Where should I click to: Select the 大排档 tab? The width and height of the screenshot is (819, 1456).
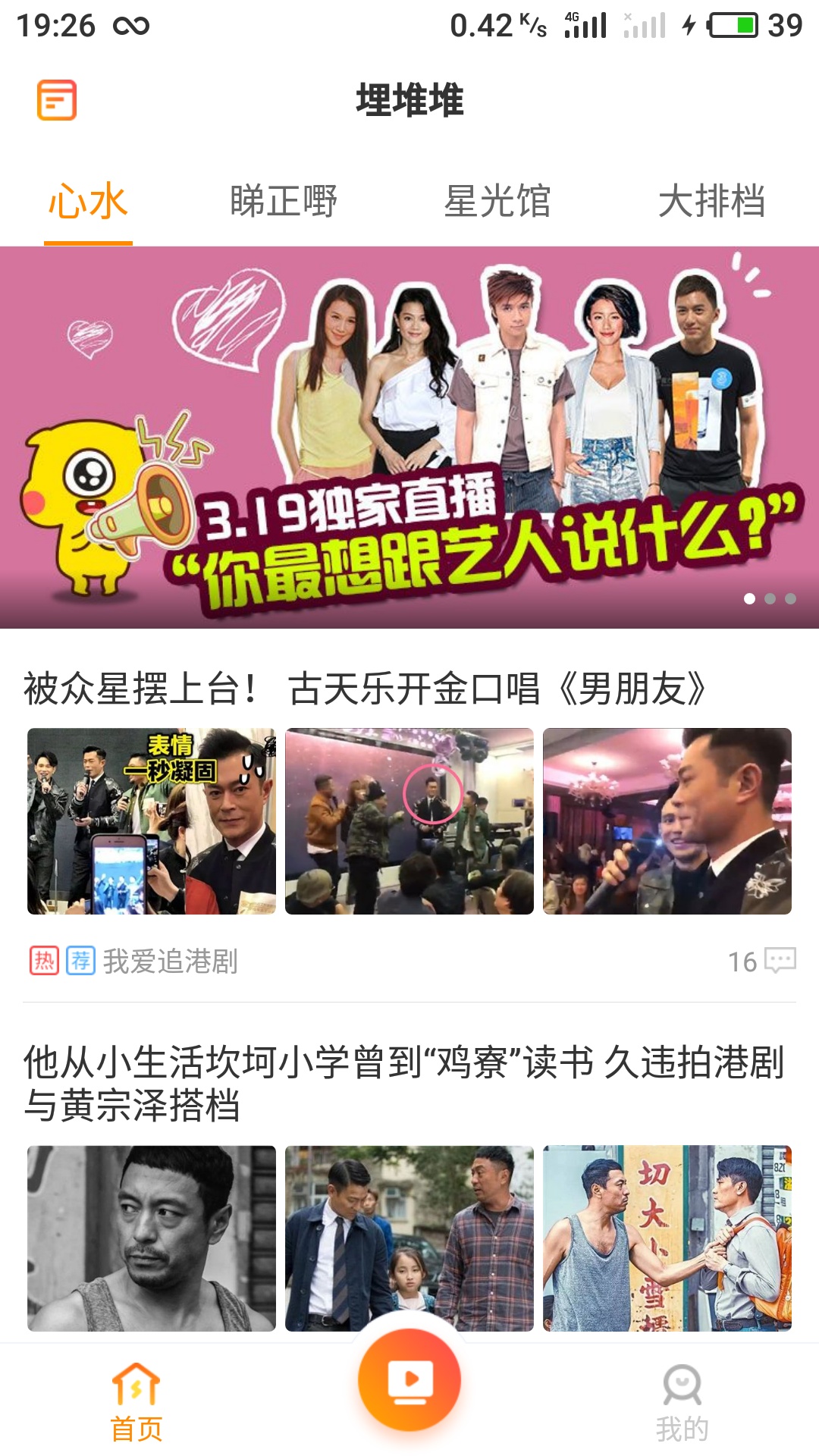716,200
